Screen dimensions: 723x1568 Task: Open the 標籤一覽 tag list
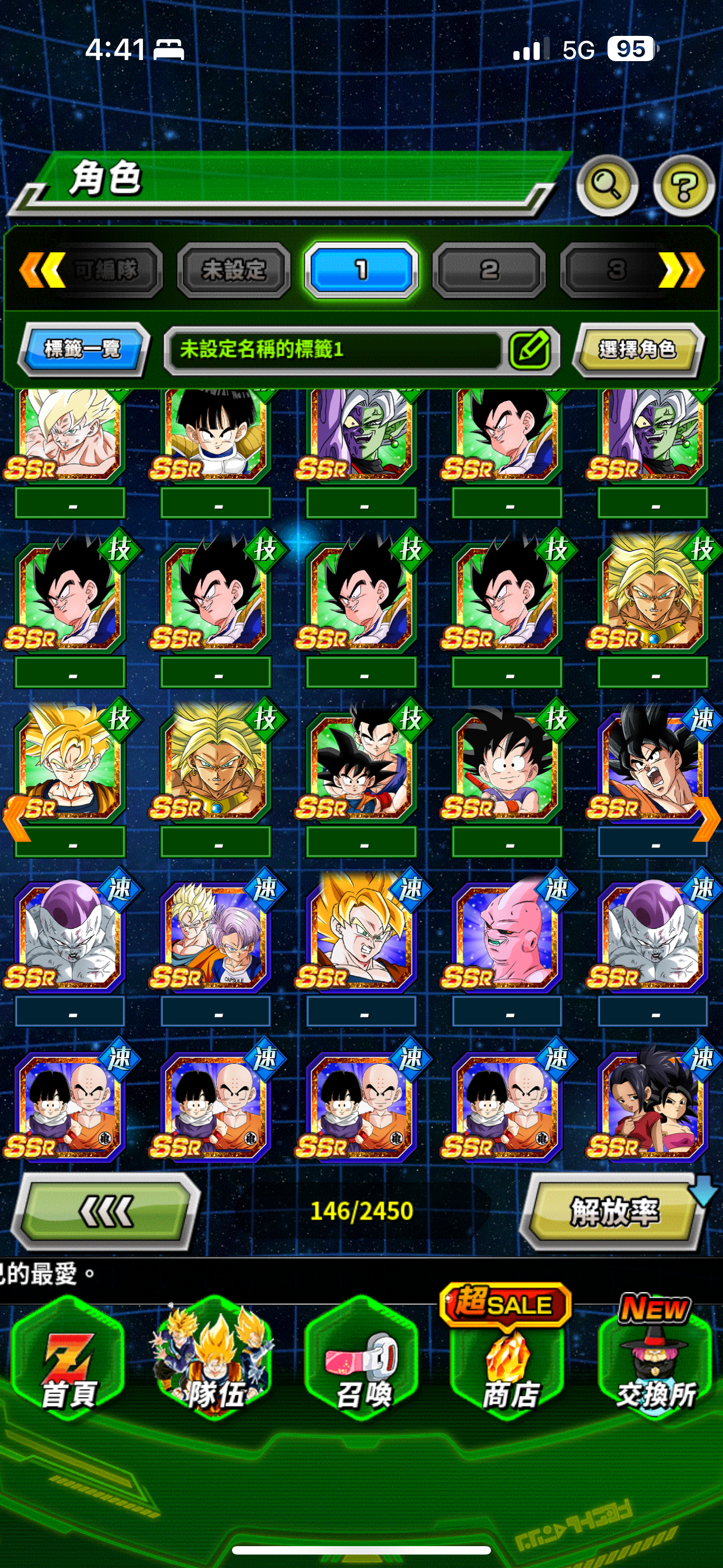(x=83, y=349)
